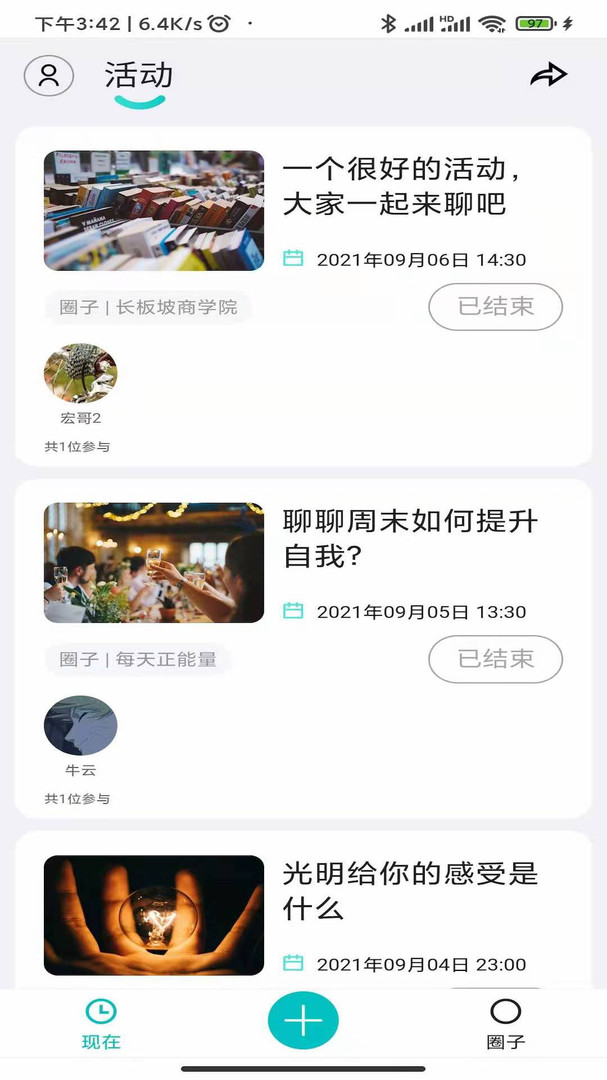Switch to the 圈子 tab
This screenshot has width=607, height=1080.
click(506, 1023)
